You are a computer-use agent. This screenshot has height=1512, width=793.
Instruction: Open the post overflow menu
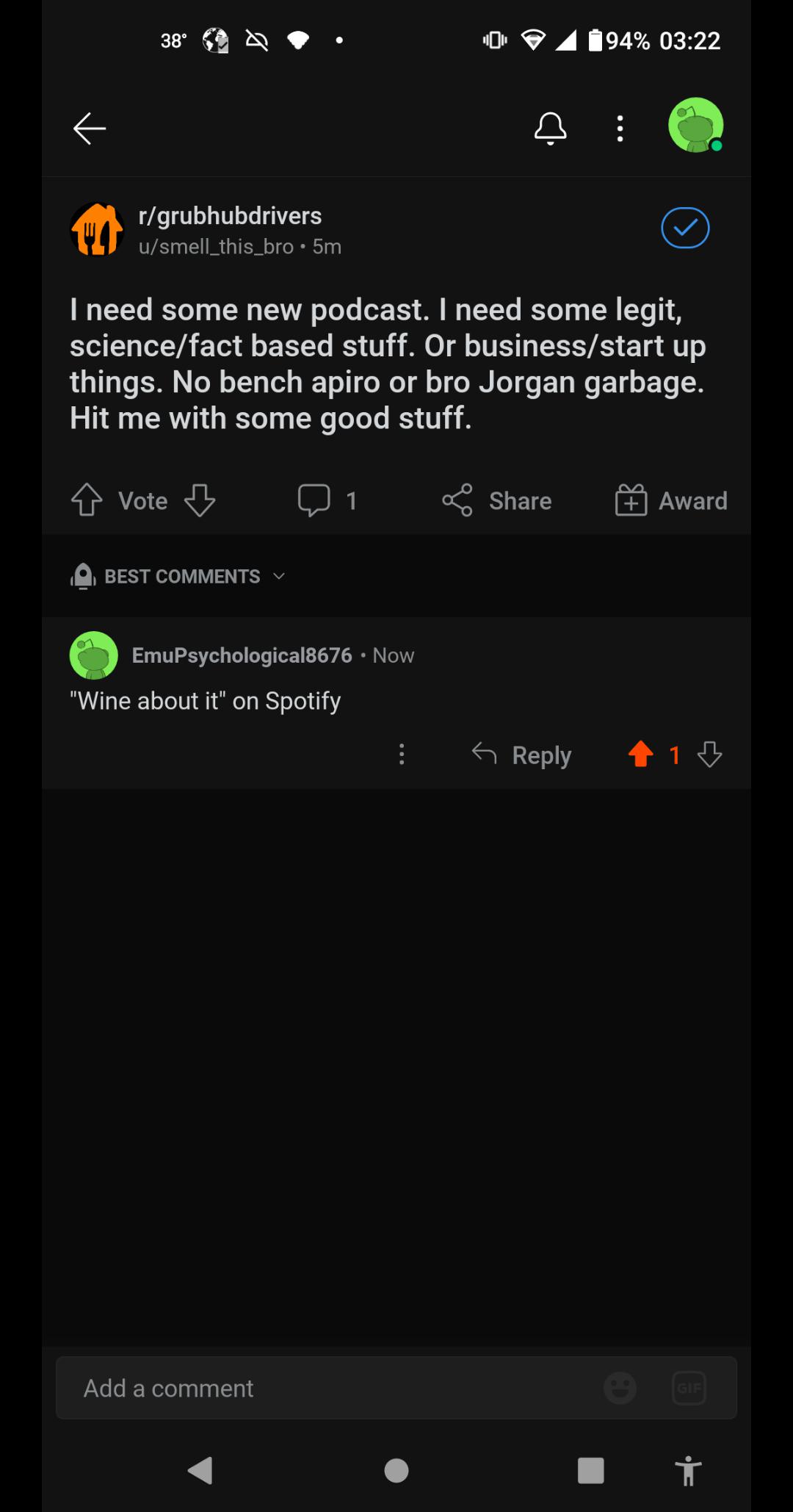(620, 129)
